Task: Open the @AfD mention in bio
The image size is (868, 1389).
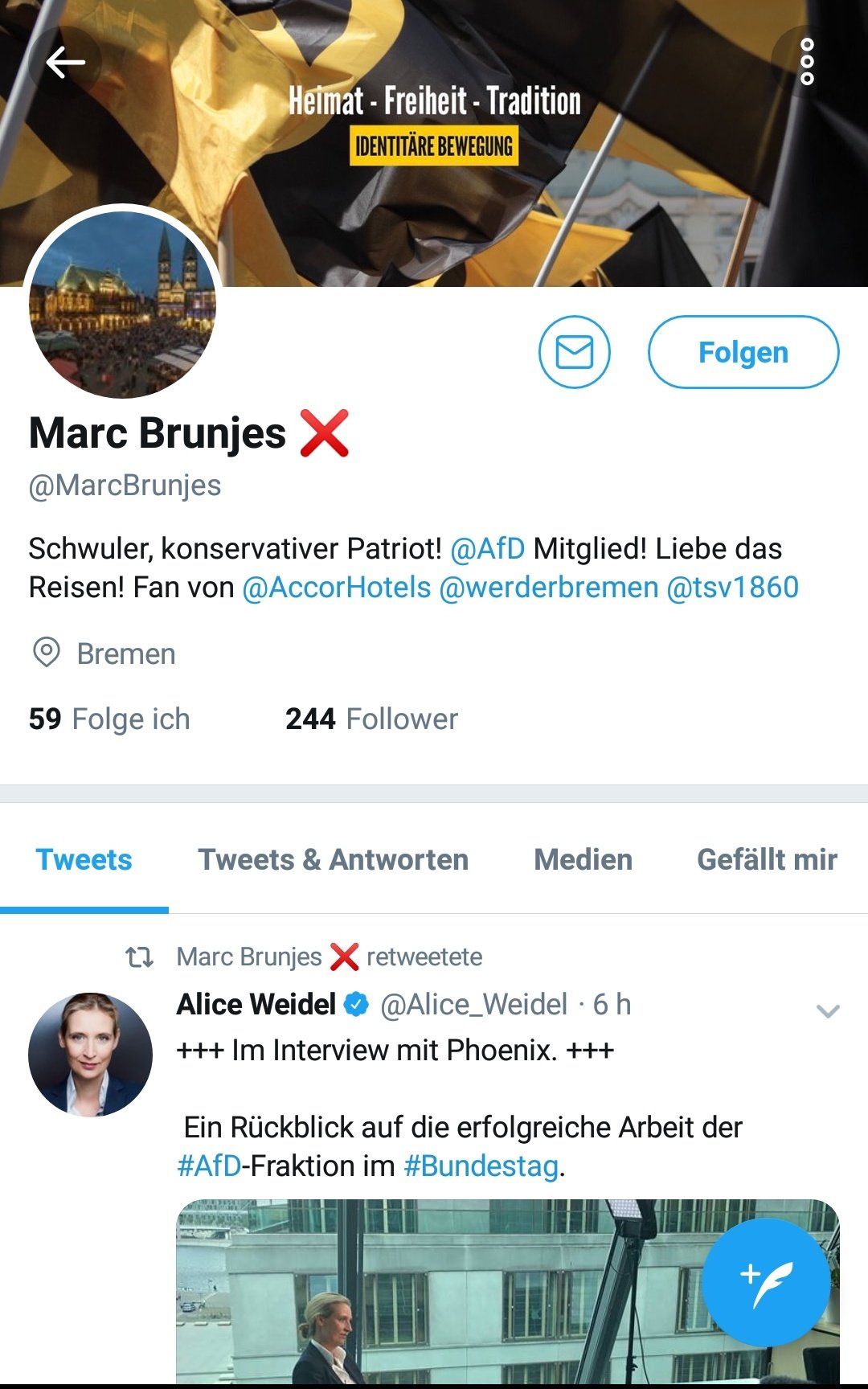Action: coord(487,549)
